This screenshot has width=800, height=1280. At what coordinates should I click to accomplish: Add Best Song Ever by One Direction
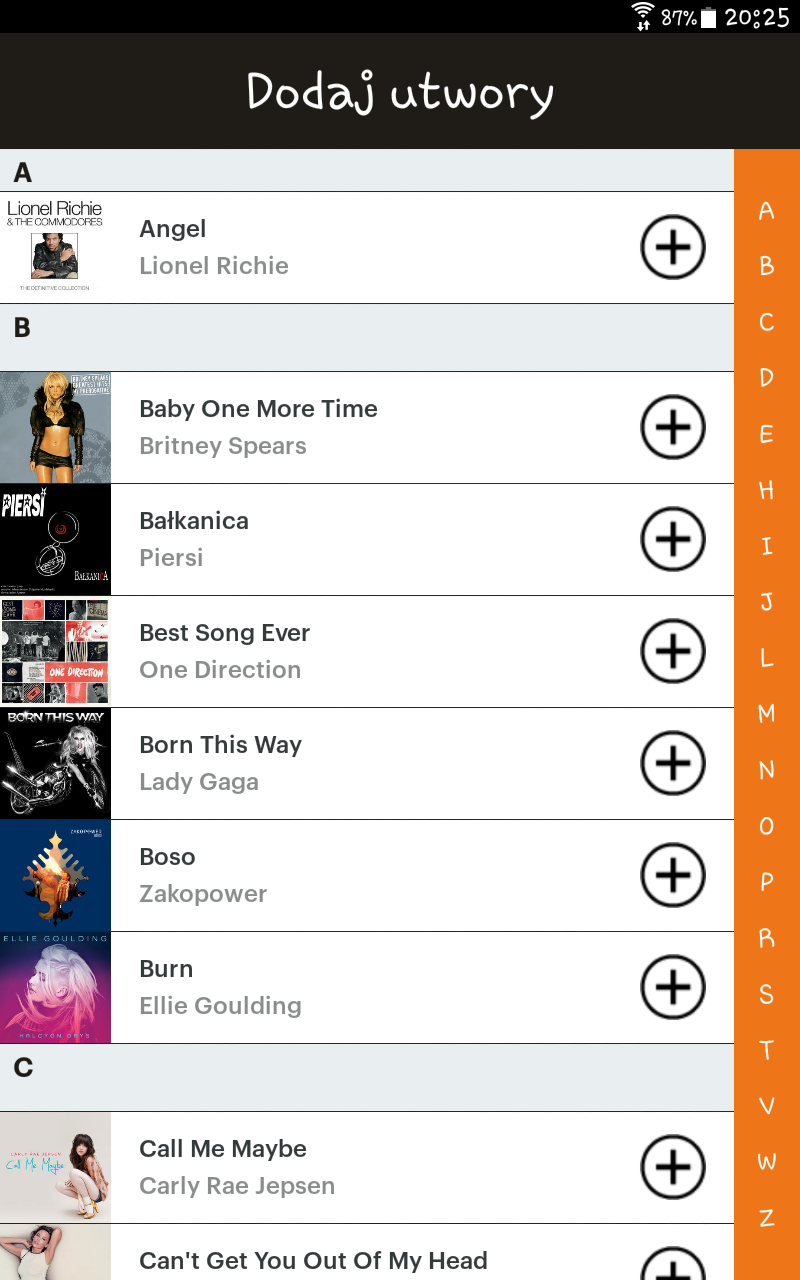(x=673, y=651)
